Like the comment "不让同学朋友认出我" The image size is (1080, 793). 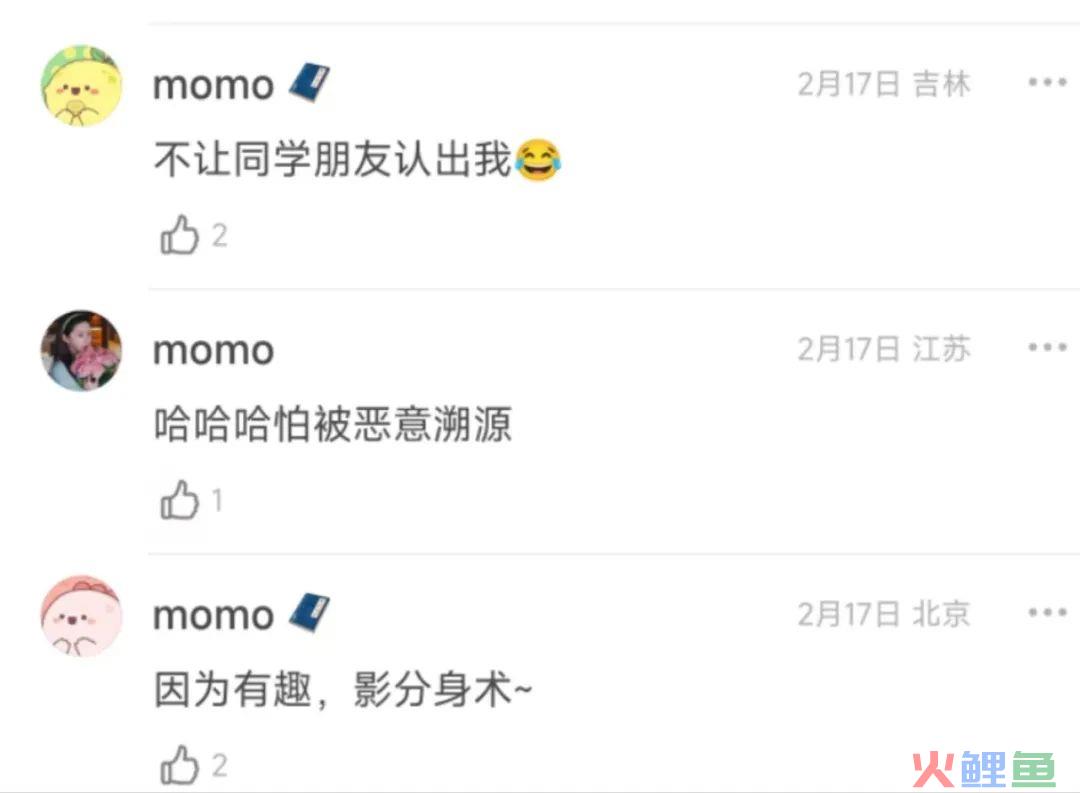(180, 236)
